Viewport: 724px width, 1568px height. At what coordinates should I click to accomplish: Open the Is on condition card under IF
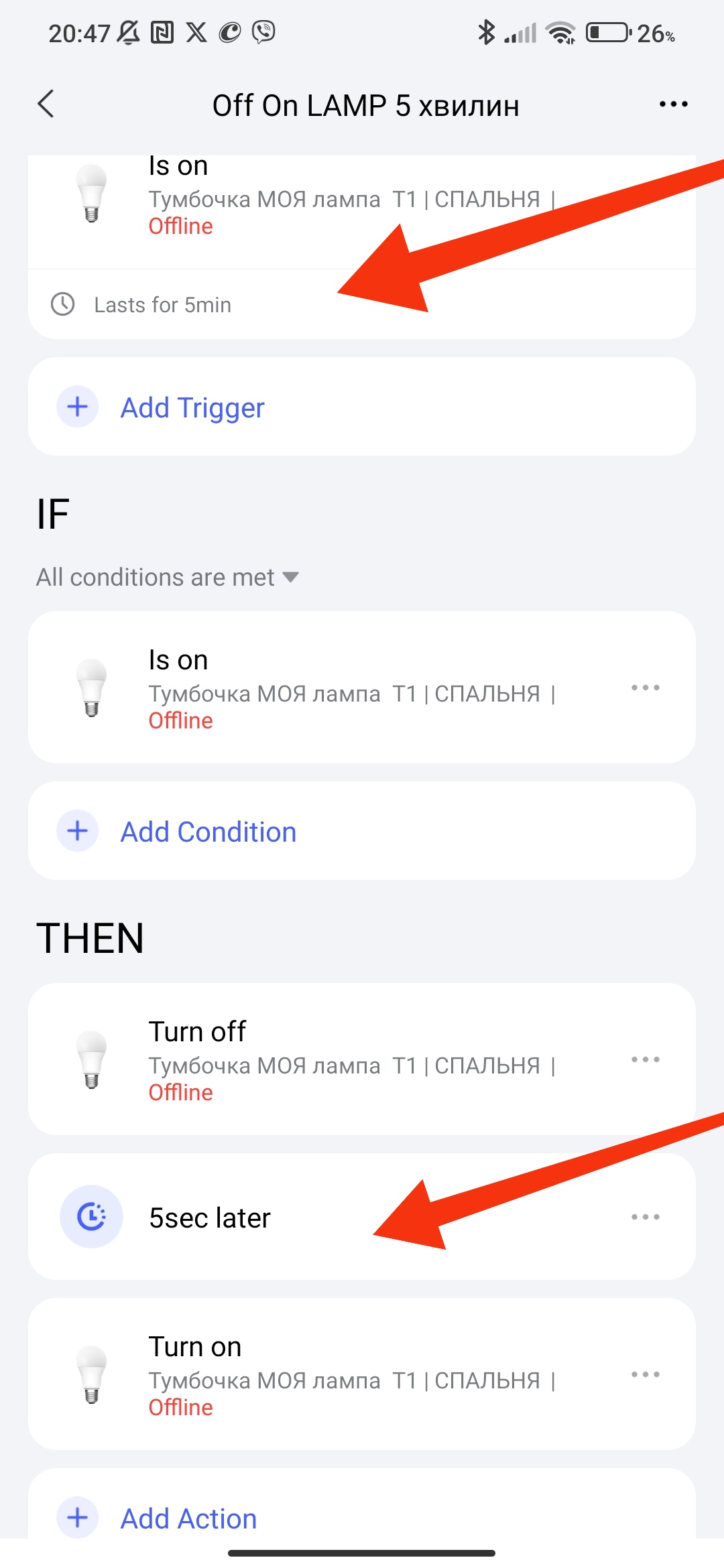335,688
